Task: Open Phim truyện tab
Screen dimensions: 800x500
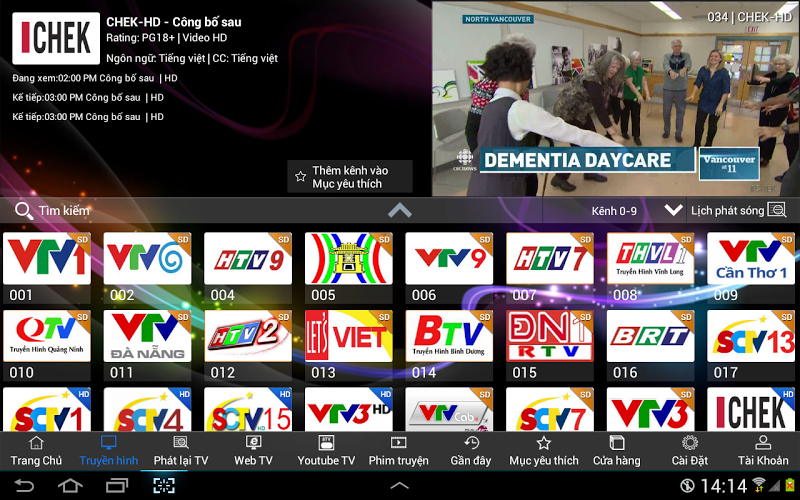Action: click(x=398, y=451)
